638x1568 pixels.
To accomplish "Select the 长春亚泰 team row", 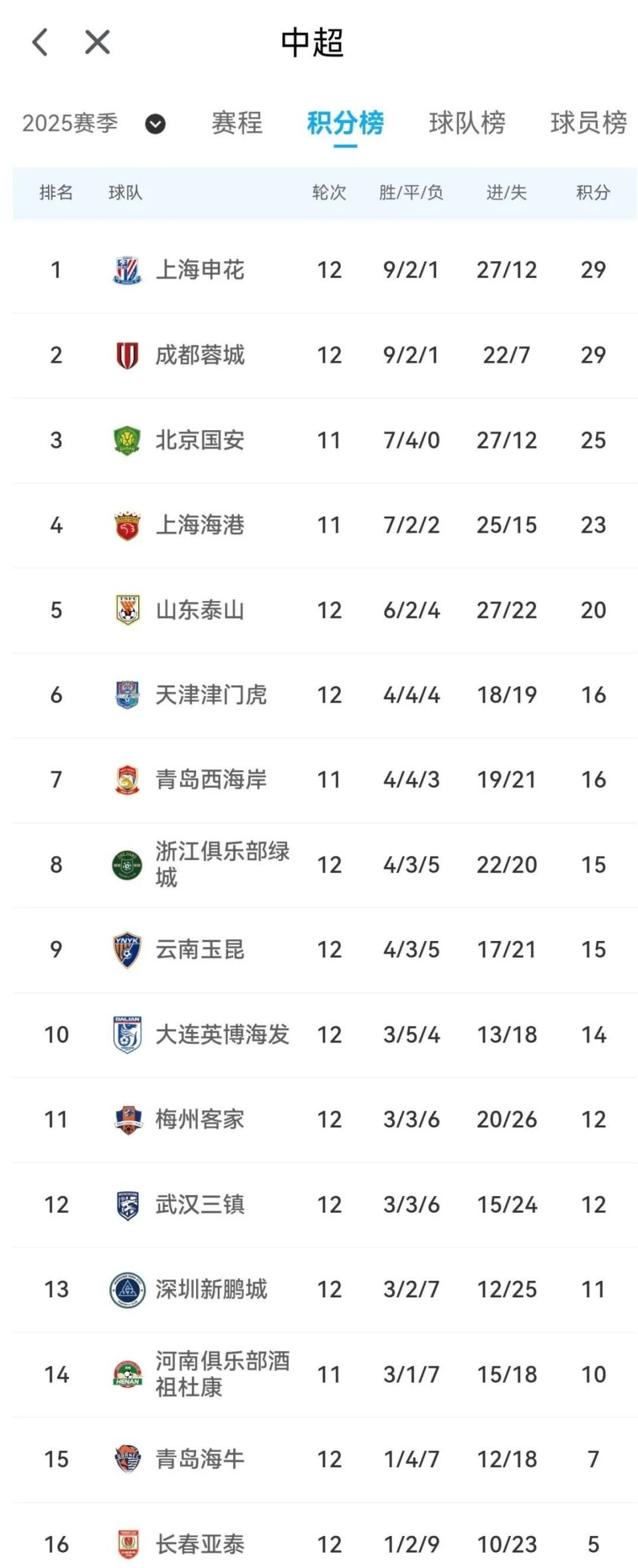I will tap(199, 1544).
